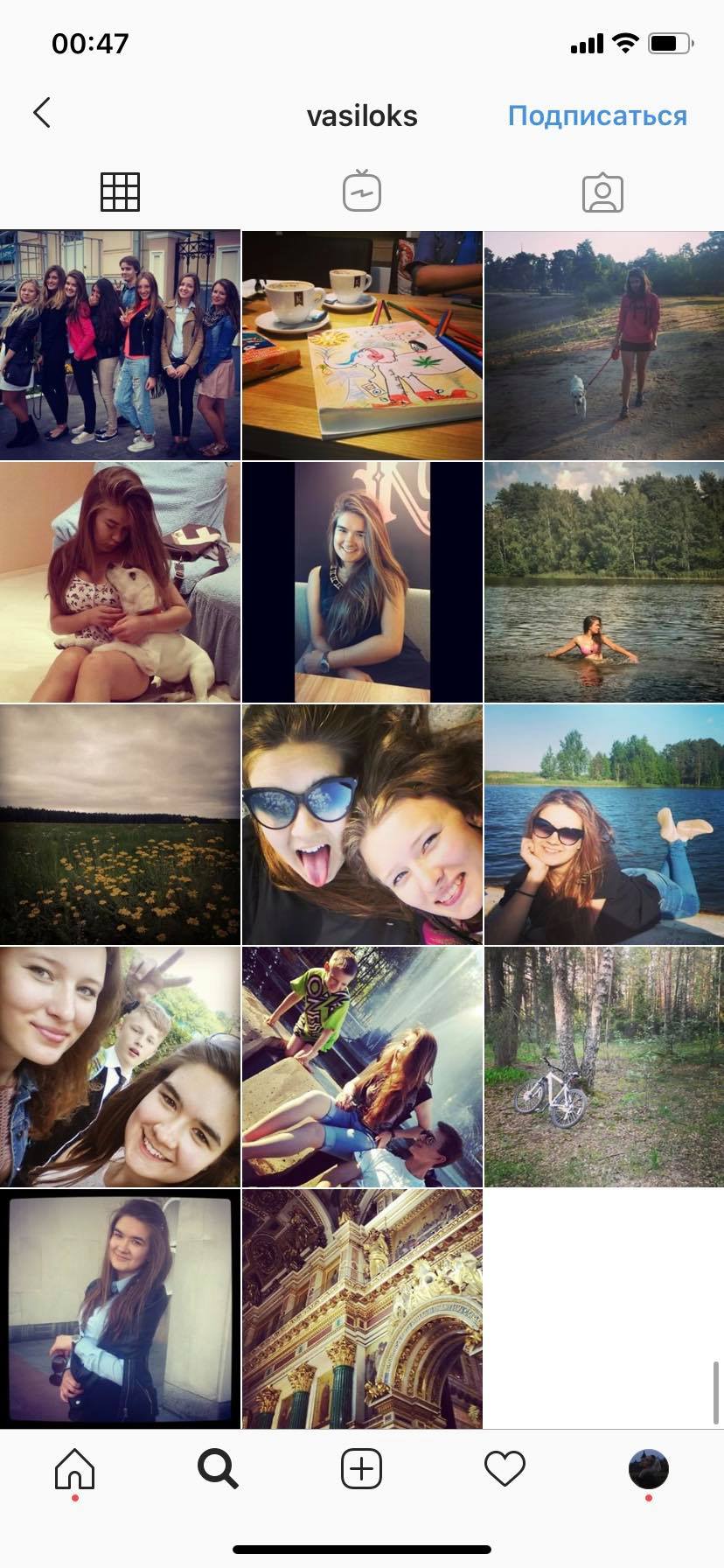Screen dimensions: 724x1568
Task: Open the group photo of friends outdoors
Action: click(120, 345)
